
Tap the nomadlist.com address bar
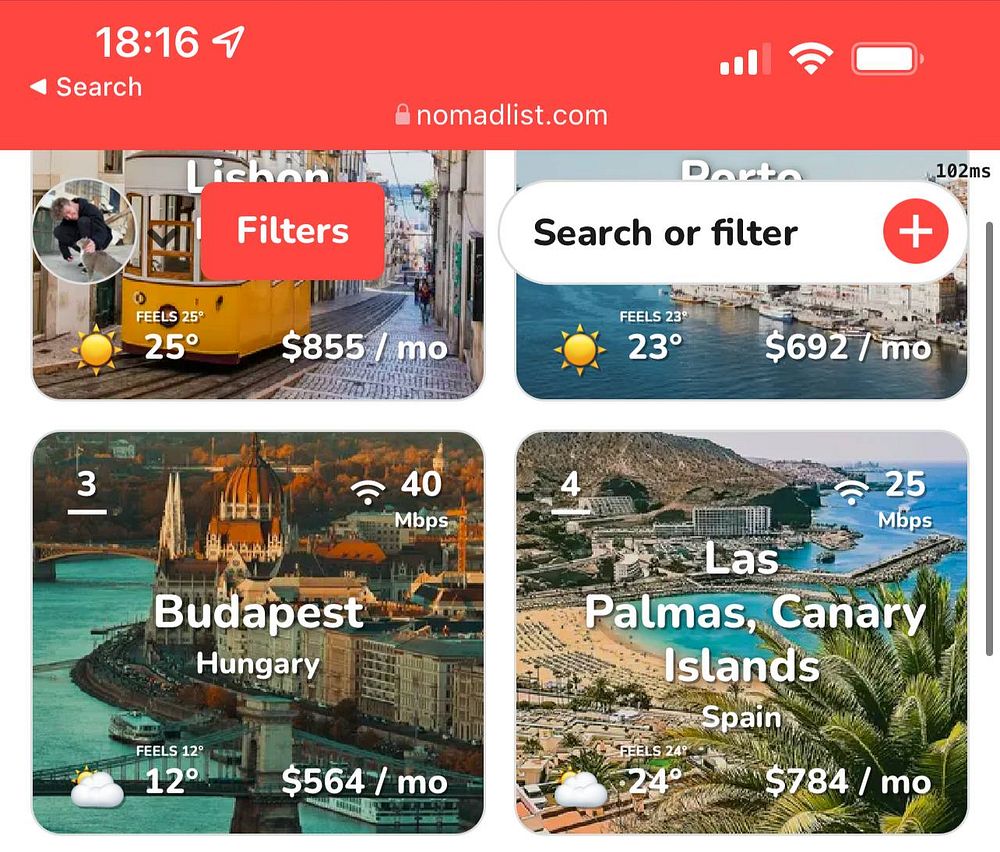[x=501, y=114]
